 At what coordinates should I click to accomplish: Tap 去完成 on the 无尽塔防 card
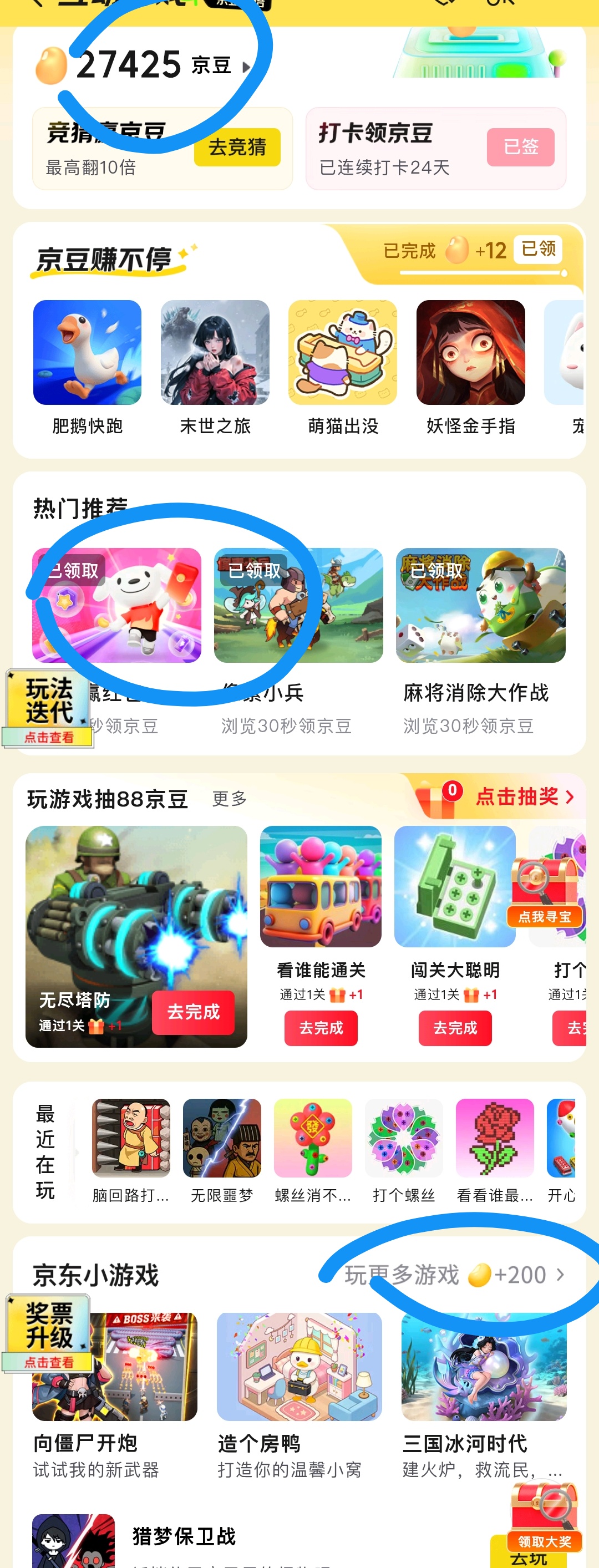(193, 1012)
